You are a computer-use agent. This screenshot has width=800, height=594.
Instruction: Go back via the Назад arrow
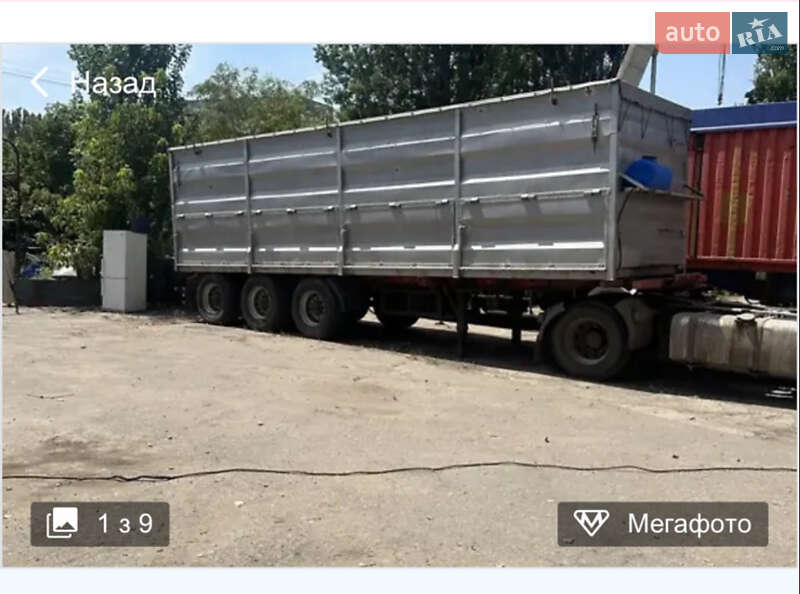[x=40, y=82]
